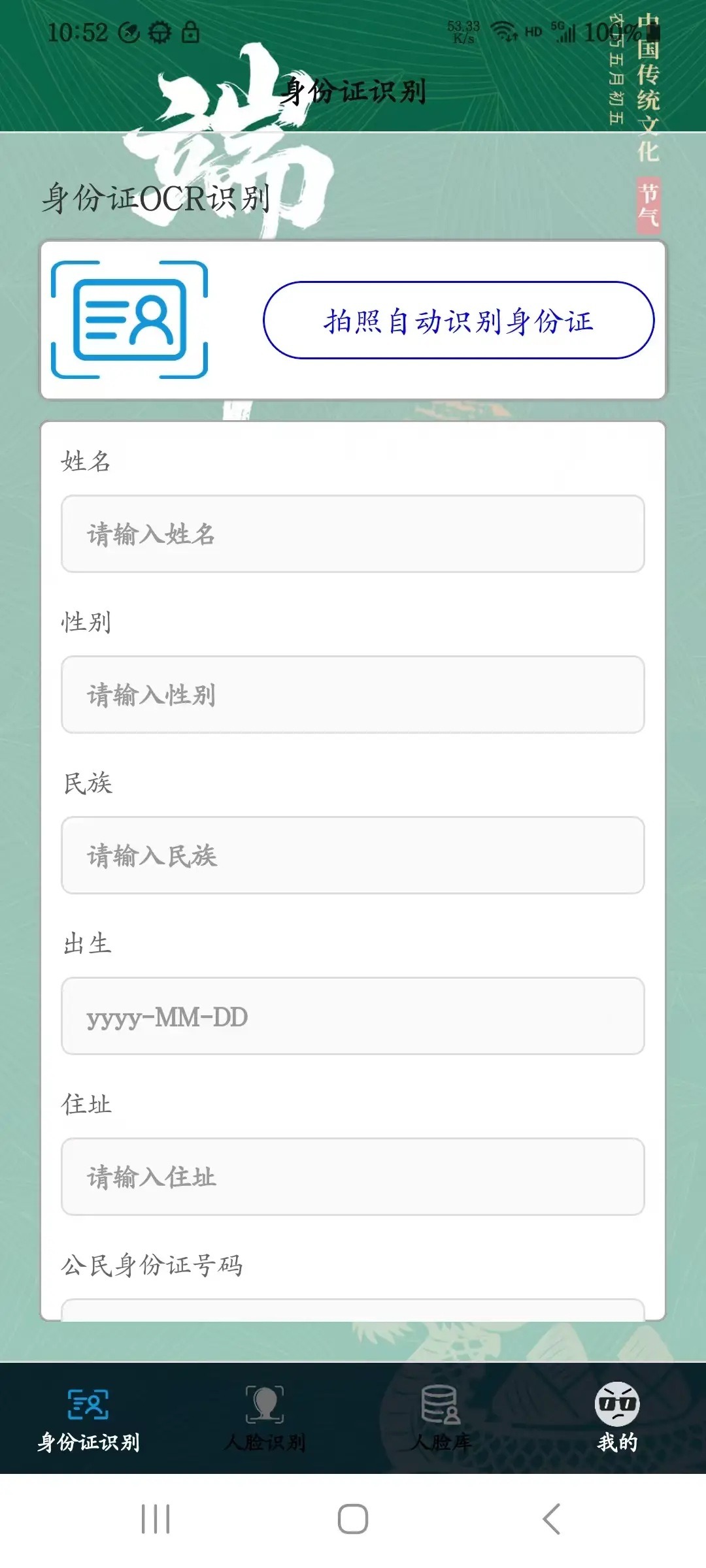
Task: Focus the 请输入姓名 name field
Action: [x=353, y=534]
